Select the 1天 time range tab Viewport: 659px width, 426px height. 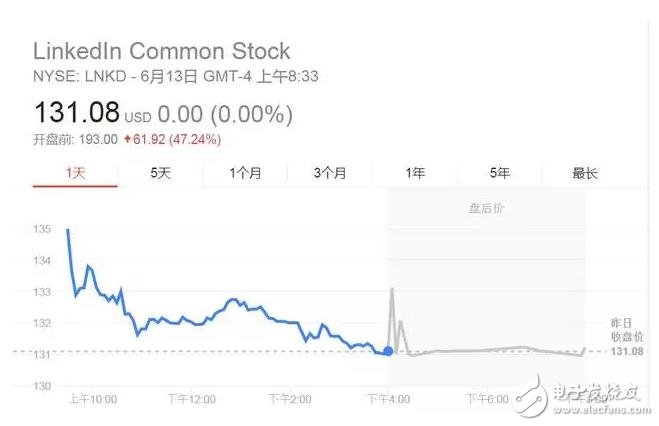point(75,173)
